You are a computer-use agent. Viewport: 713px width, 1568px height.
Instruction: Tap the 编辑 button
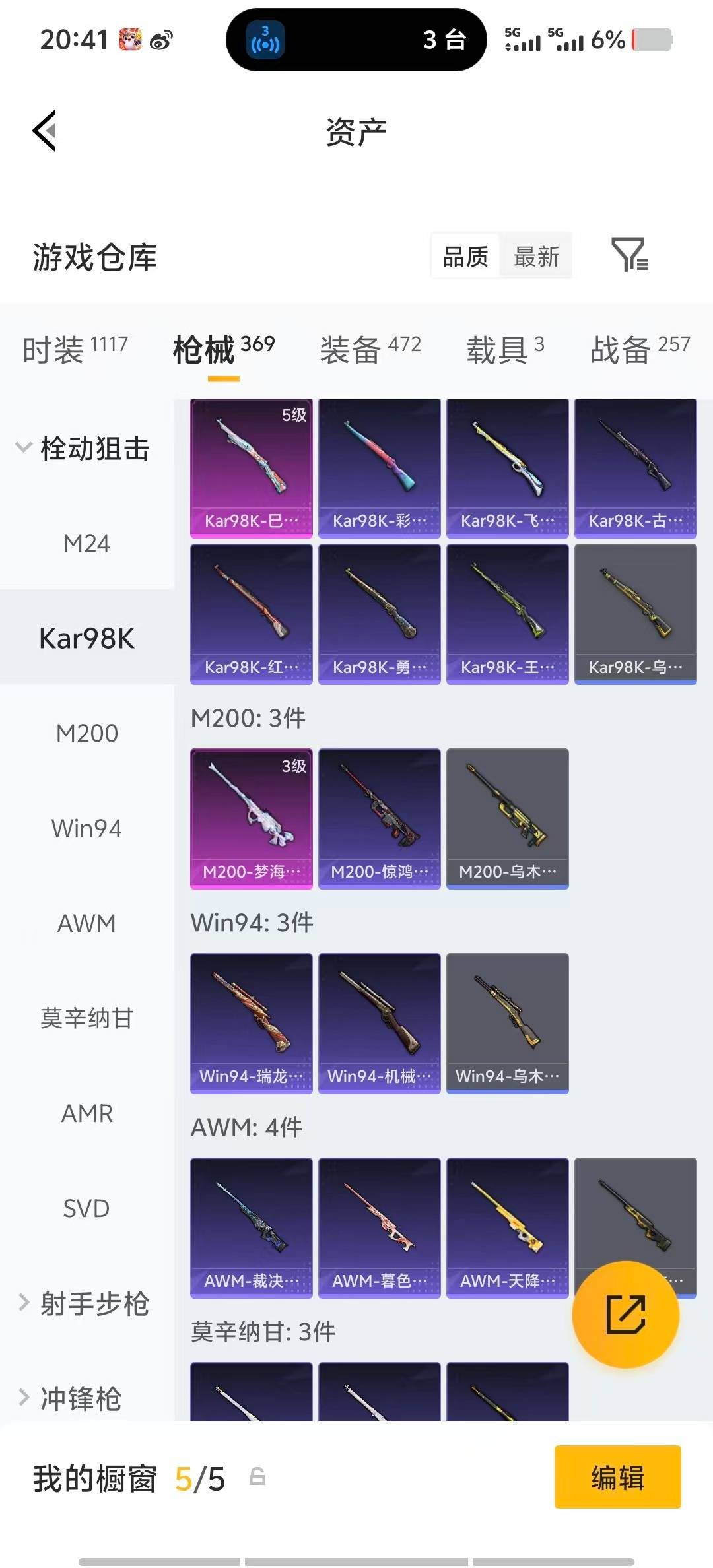[617, 1478]
